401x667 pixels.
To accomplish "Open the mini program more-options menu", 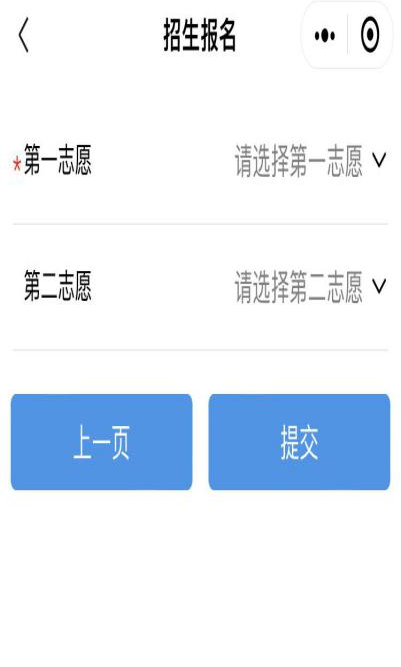I will coord(324,35).
